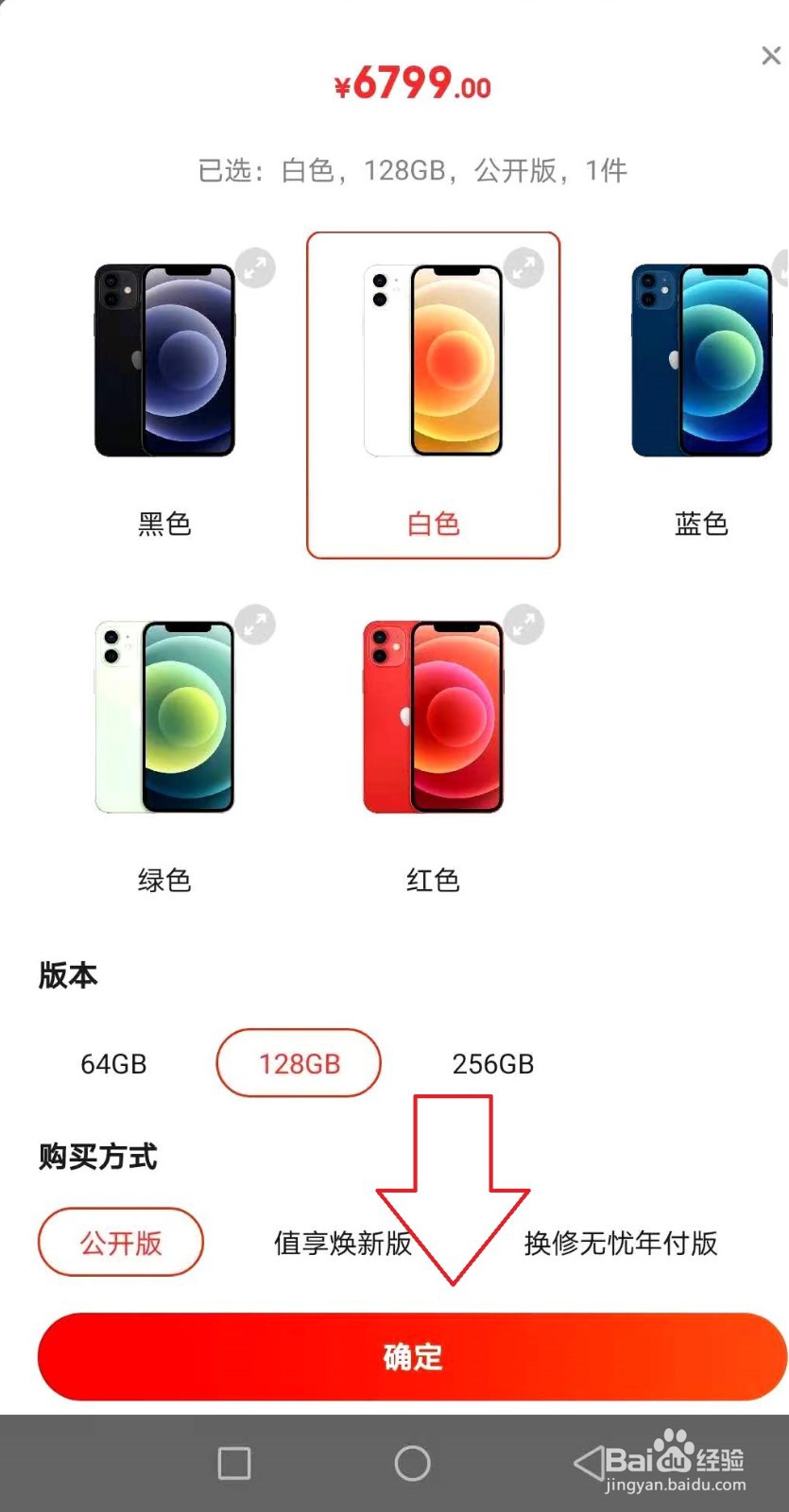This screenshot has width=789, height=1512.
Task: Tap the zoom arrow on the white iPhone image
Action: pos(525,267)
